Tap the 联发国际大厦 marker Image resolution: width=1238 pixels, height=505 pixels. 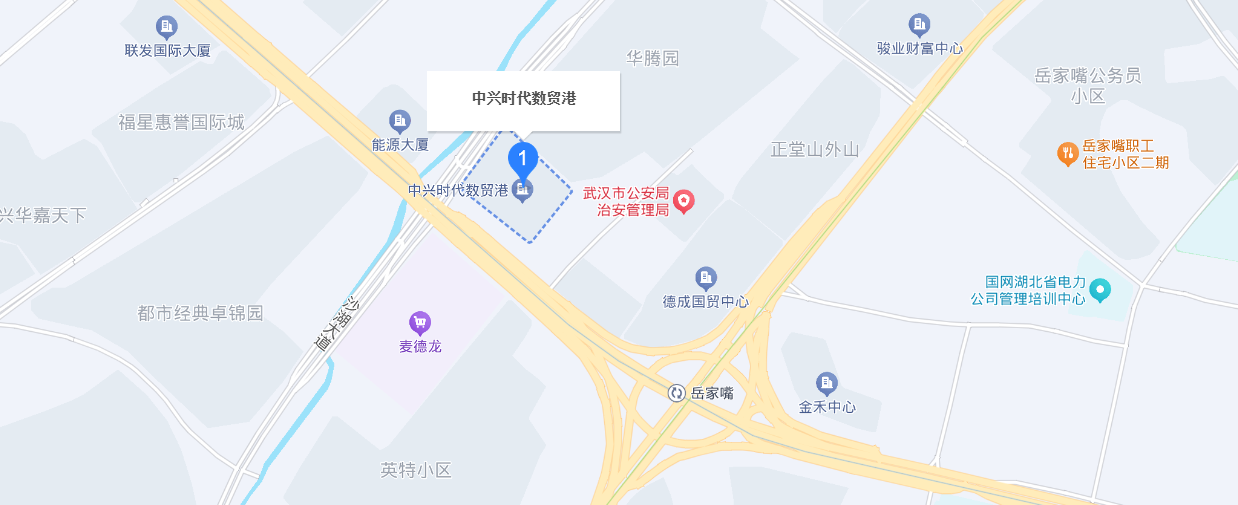pos(167,27)
